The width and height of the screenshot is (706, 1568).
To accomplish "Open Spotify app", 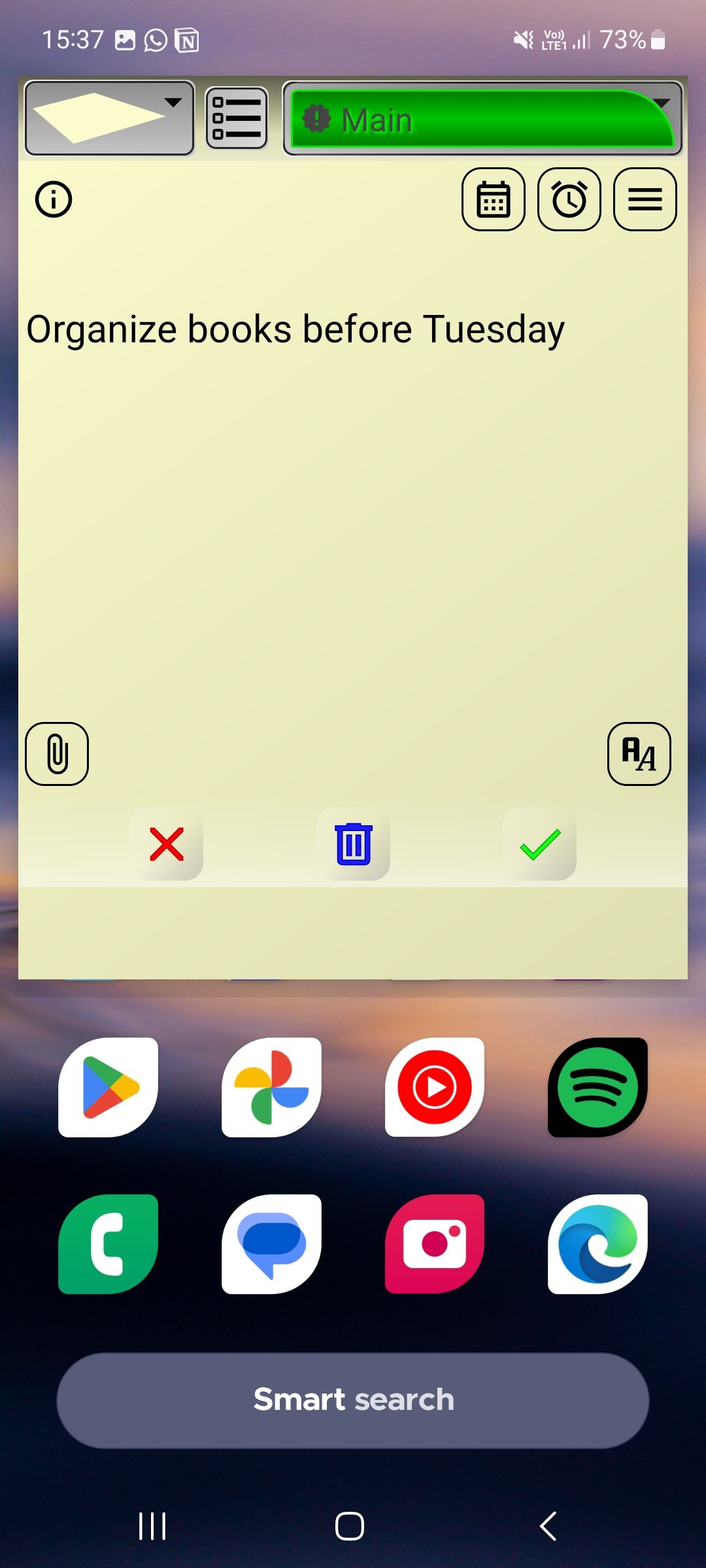I will coord(597,1087).
